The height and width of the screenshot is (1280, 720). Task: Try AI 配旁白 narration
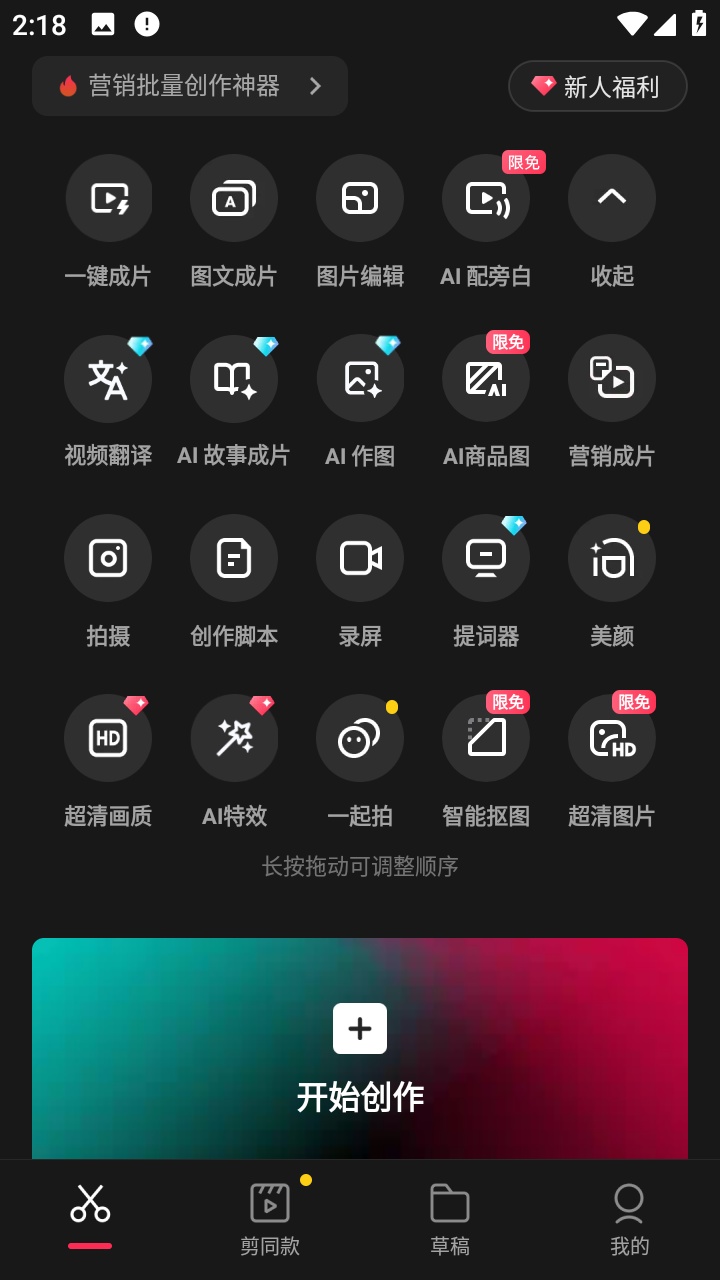pos(486,198)
